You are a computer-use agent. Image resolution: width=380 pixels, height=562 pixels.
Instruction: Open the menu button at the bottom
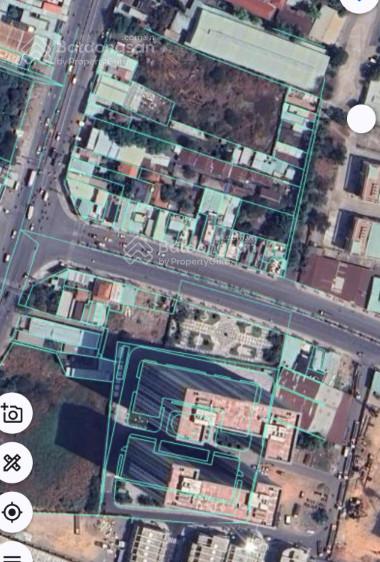click(12, 554)
